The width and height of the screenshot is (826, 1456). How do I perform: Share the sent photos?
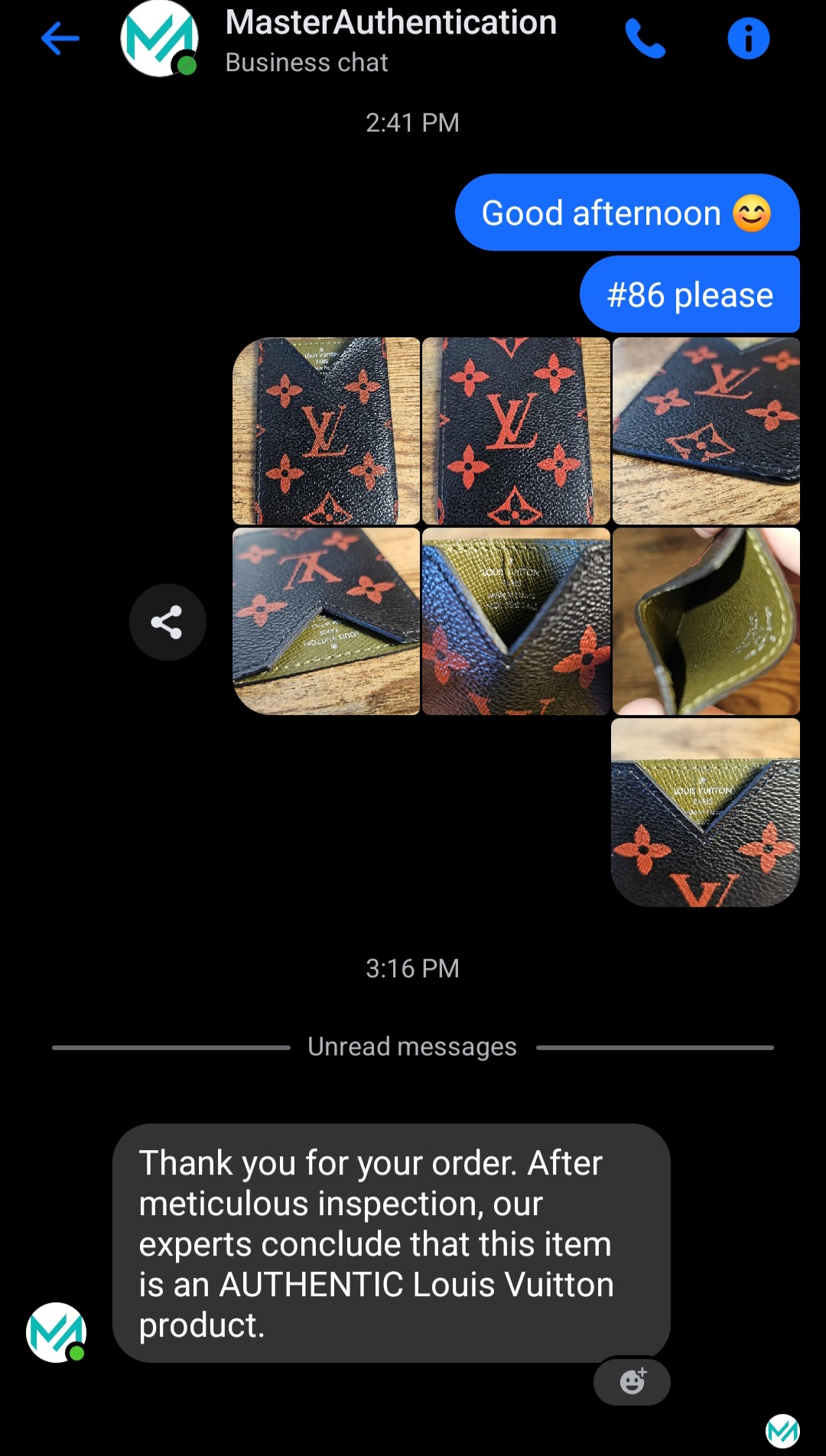(x=167, y=622)
